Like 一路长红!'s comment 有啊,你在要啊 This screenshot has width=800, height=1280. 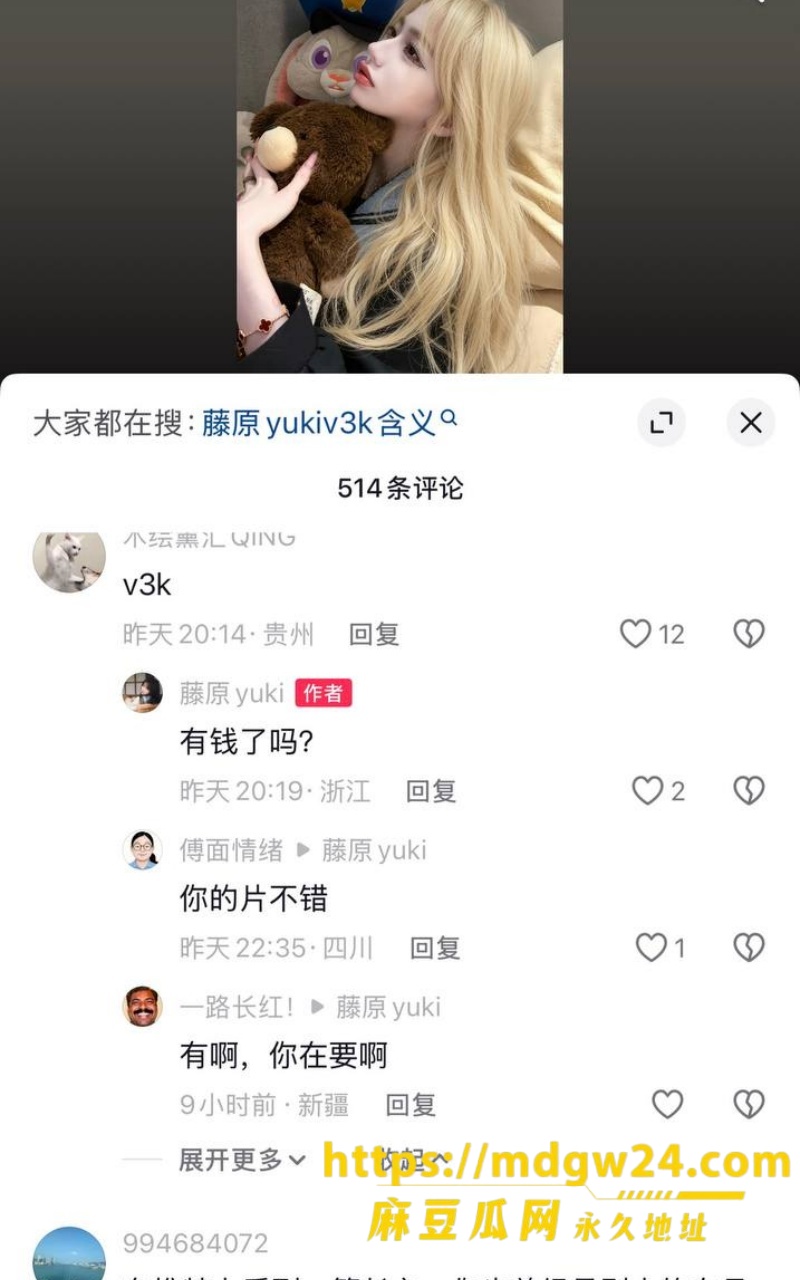tap(667, 1104)
